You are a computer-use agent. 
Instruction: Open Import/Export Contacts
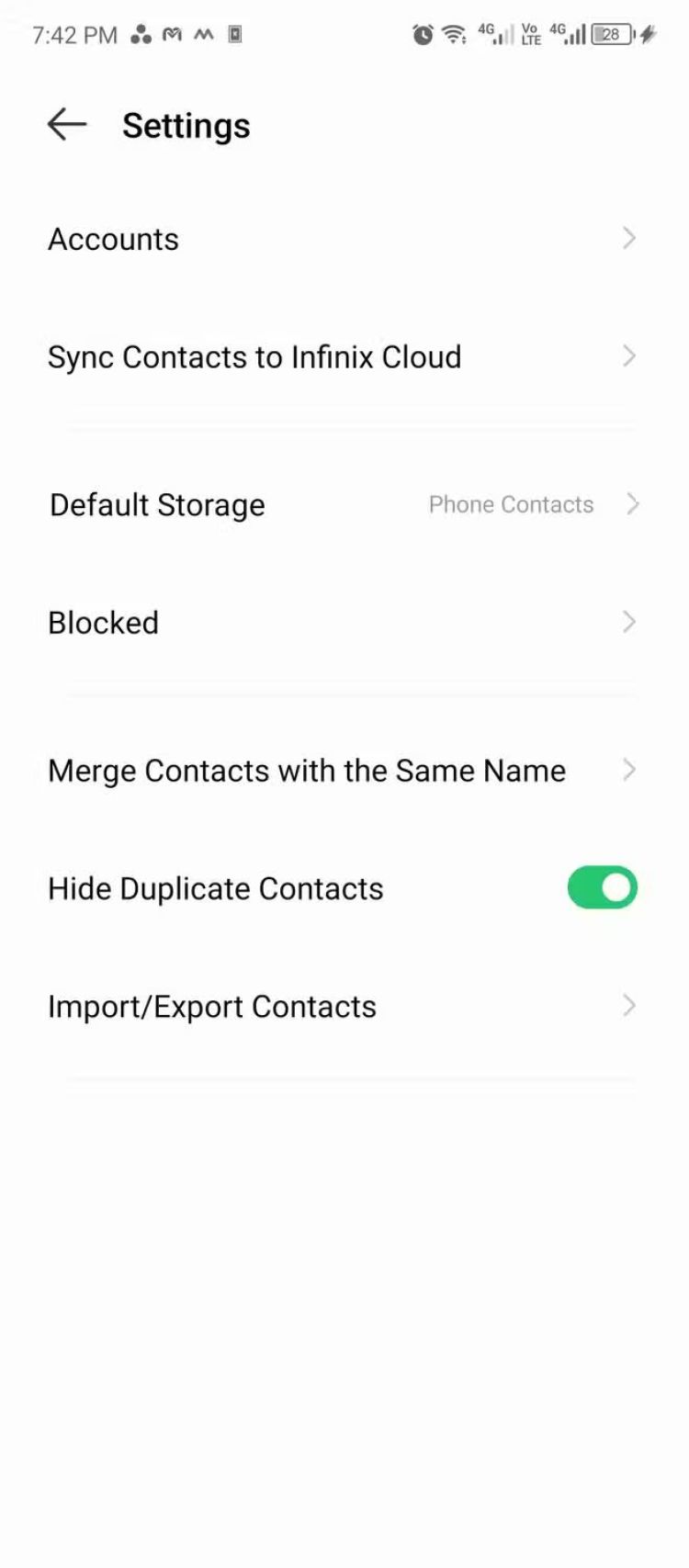click(x=342, y=1007)
